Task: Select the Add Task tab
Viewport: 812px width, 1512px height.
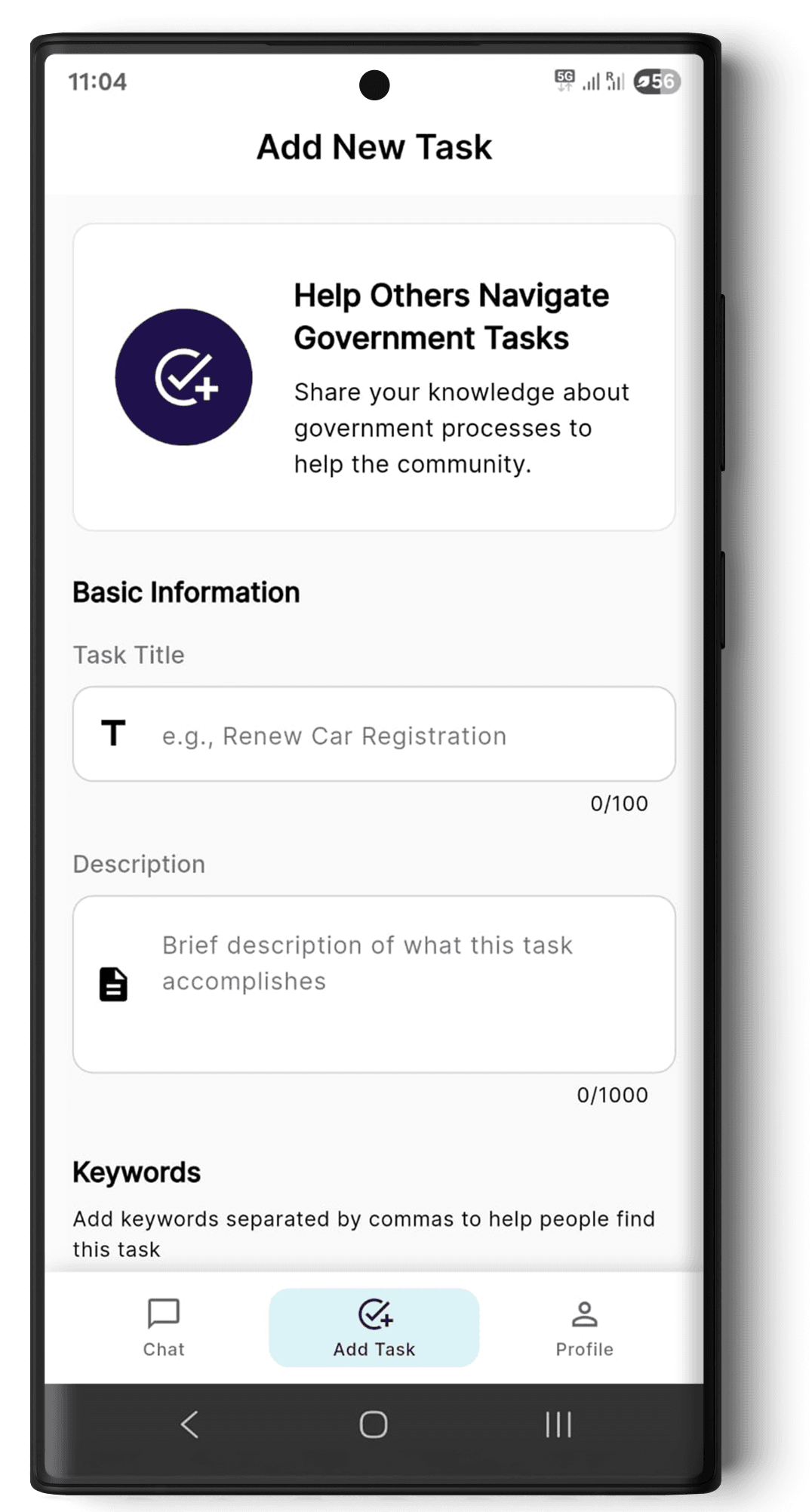Action: click(374, 1328)
